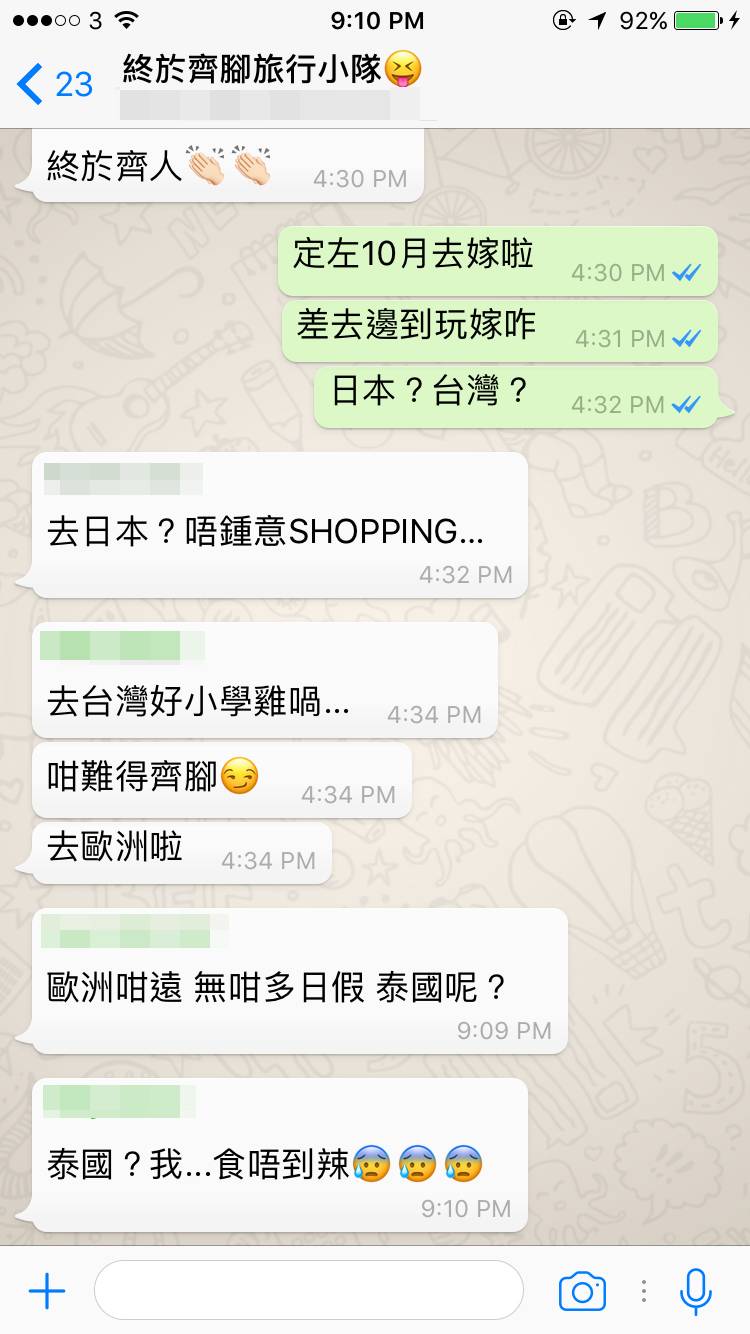Open the camera to send a photo
The width and height of the screenshot is (750, 1334).
click(x=582, y=1291)
